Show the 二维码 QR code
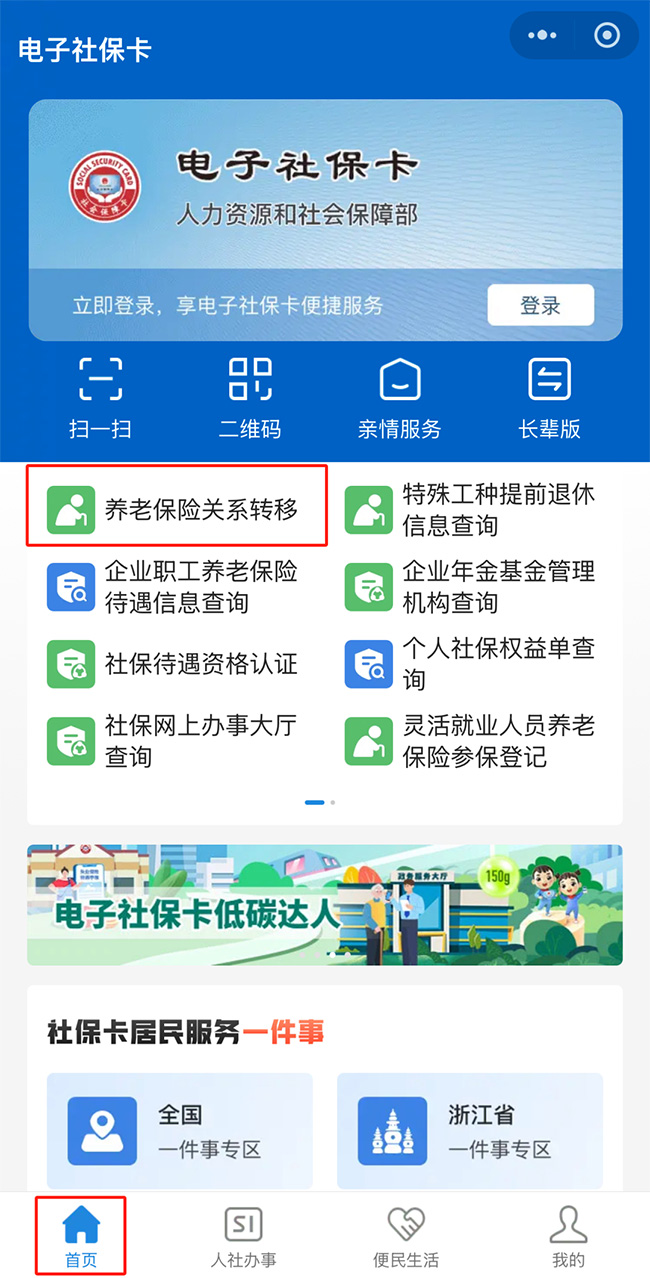Screen dimensions: 650x1278 pos(250,397)
